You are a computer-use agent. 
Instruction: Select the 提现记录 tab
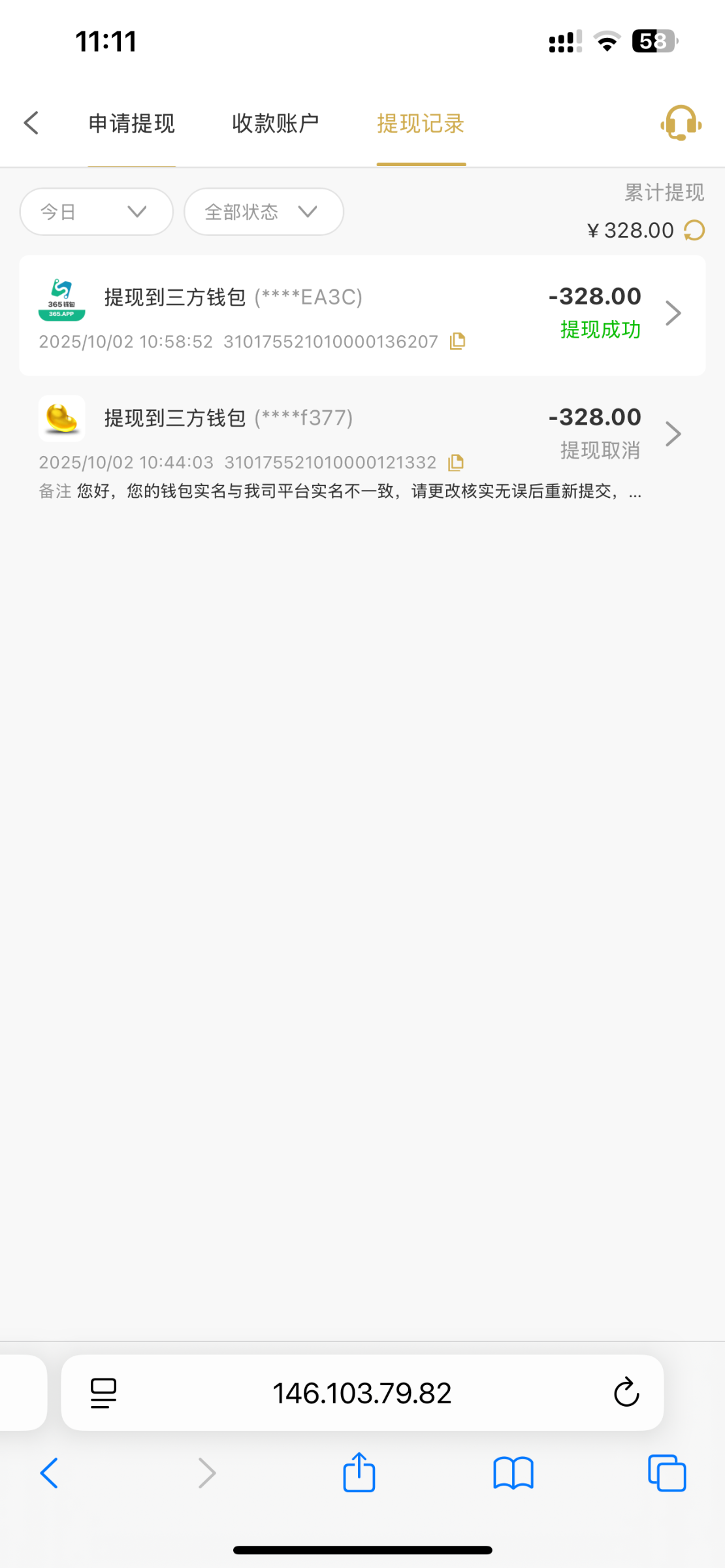click(x=421, y=123)
